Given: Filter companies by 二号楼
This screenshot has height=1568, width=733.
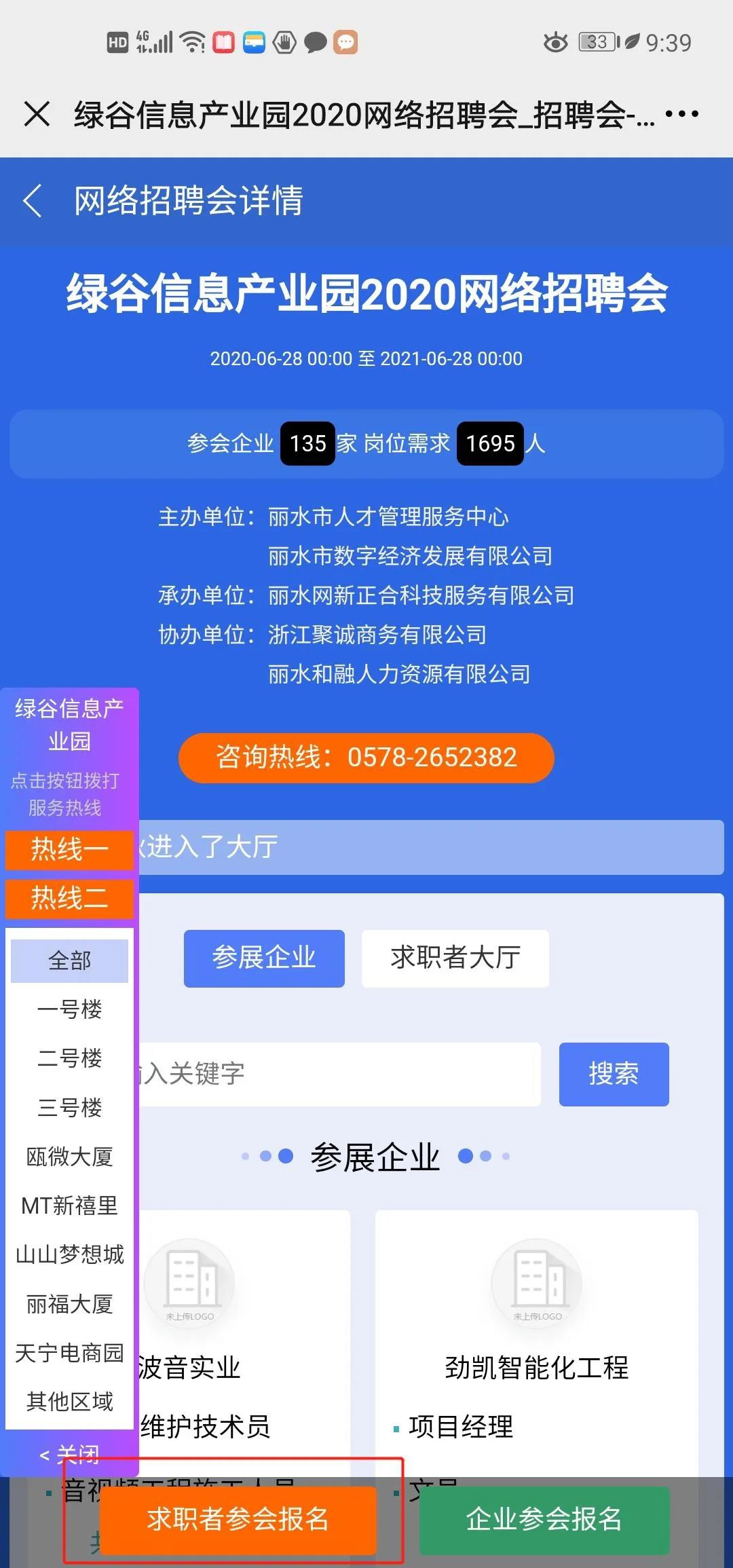Looking at the screenshot, I should [x=69, y=1058].
